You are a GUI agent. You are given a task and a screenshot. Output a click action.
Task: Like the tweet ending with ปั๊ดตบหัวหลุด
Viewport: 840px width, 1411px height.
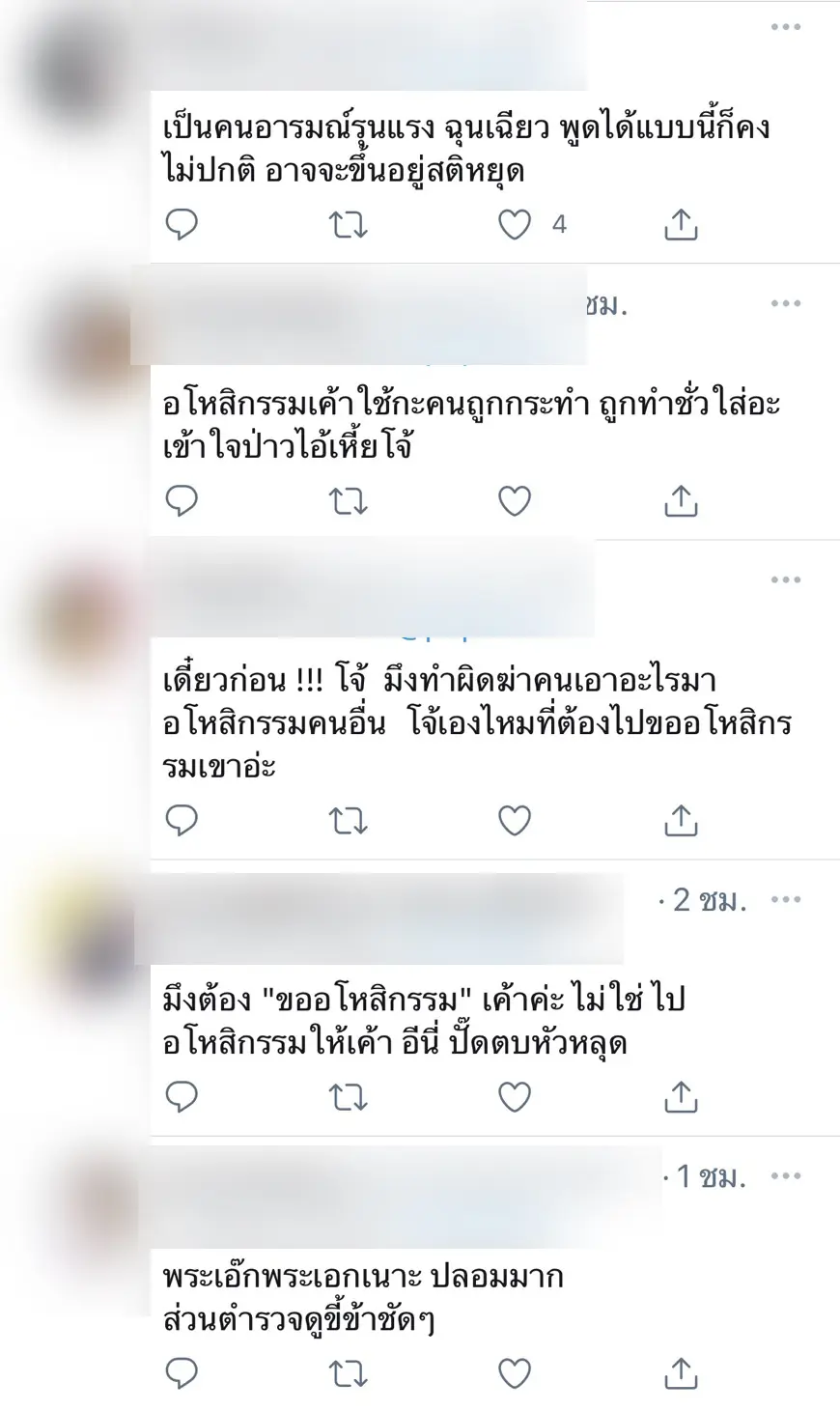pyautogui.click(x=515, y=1097)
